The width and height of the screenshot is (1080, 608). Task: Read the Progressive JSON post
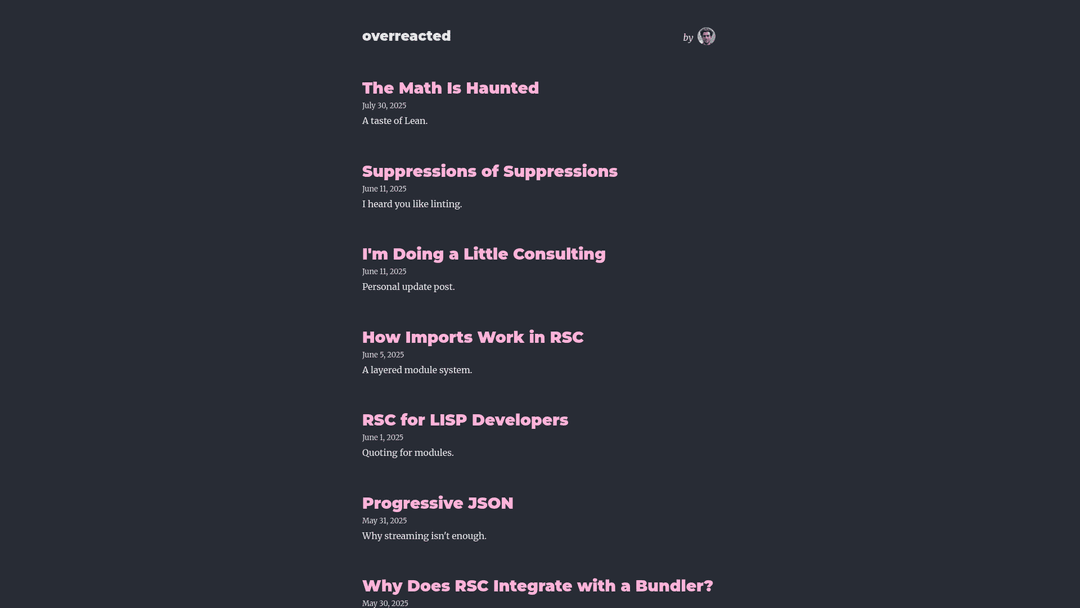click(x=437, y=503)
